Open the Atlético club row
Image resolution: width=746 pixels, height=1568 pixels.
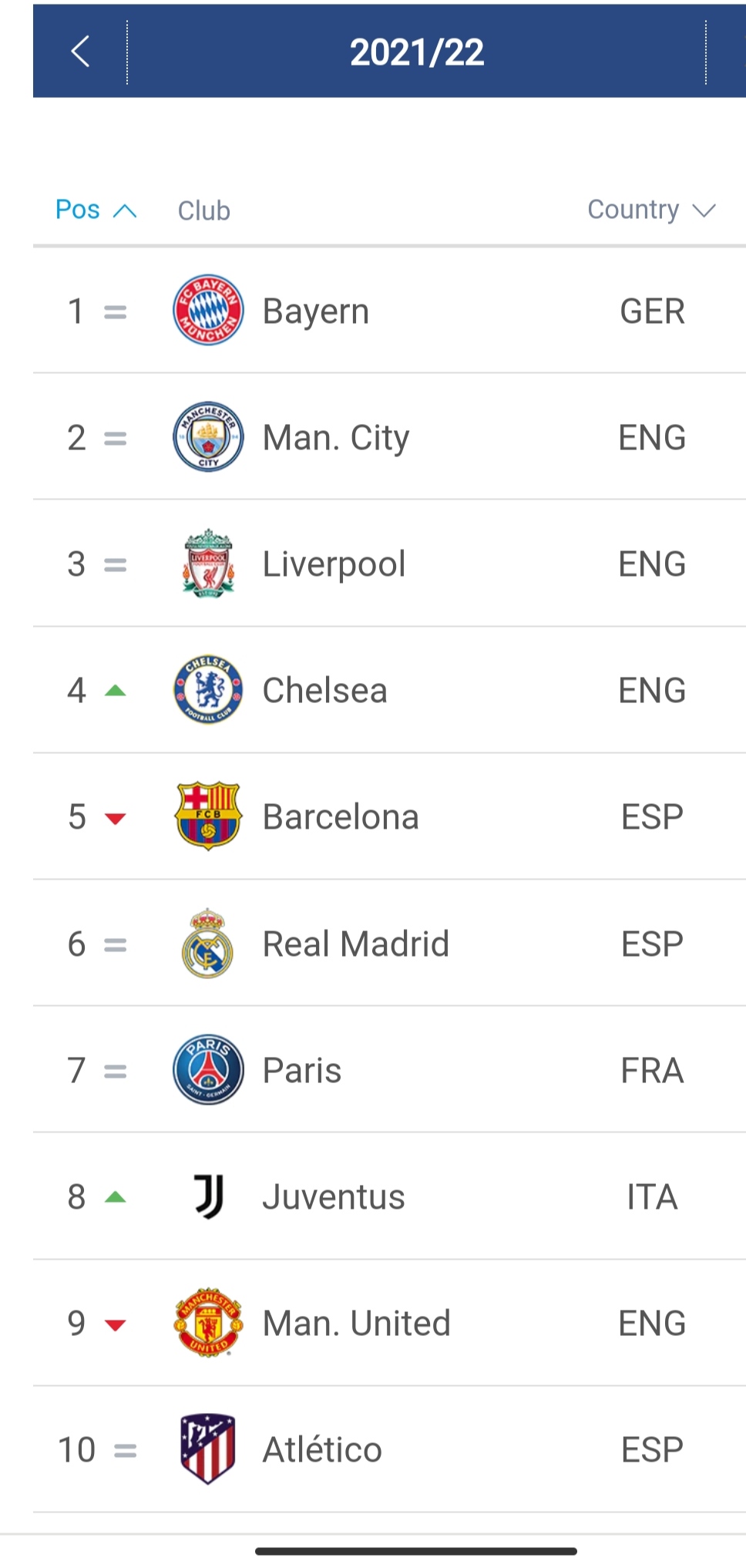[389, 1449]
